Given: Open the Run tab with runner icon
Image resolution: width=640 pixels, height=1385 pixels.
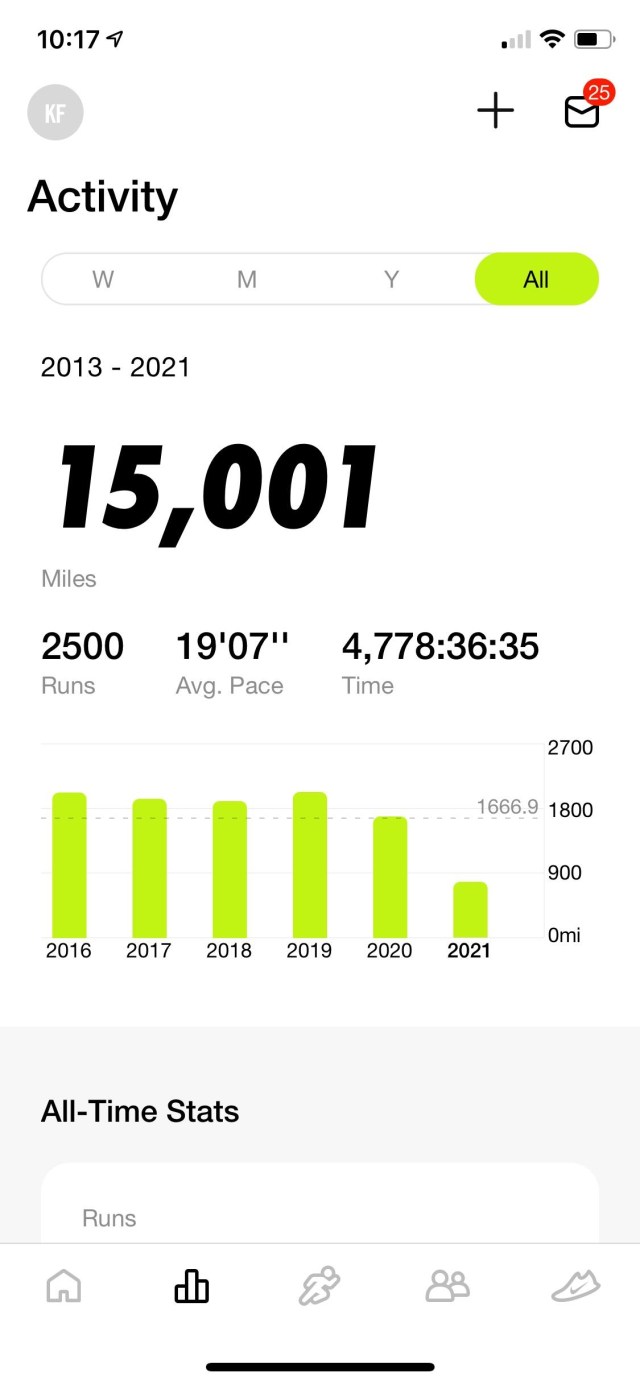Looking at the screenshot, I should click(320, 1286).
